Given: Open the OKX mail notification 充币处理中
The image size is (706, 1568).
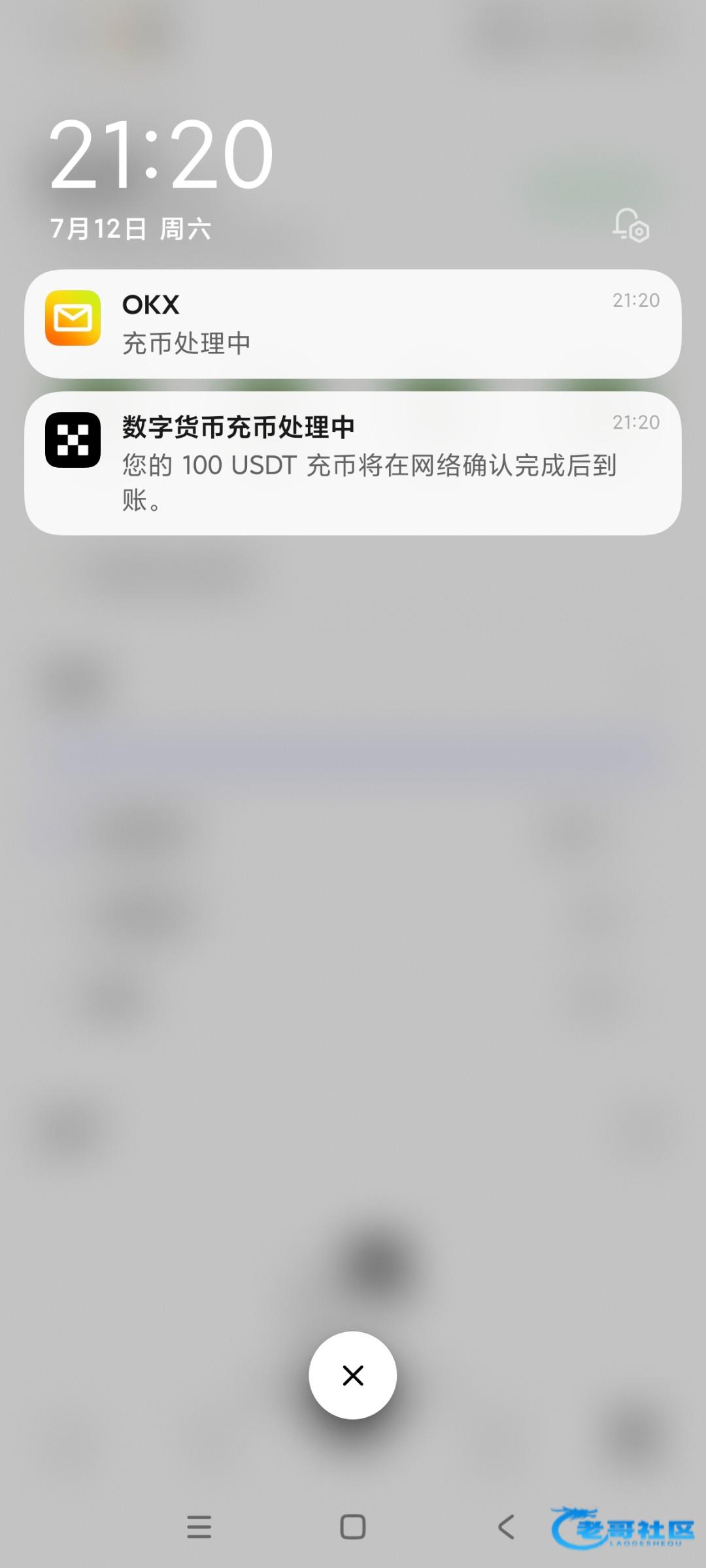Looking at the screenshot, I should coord(353,323).
